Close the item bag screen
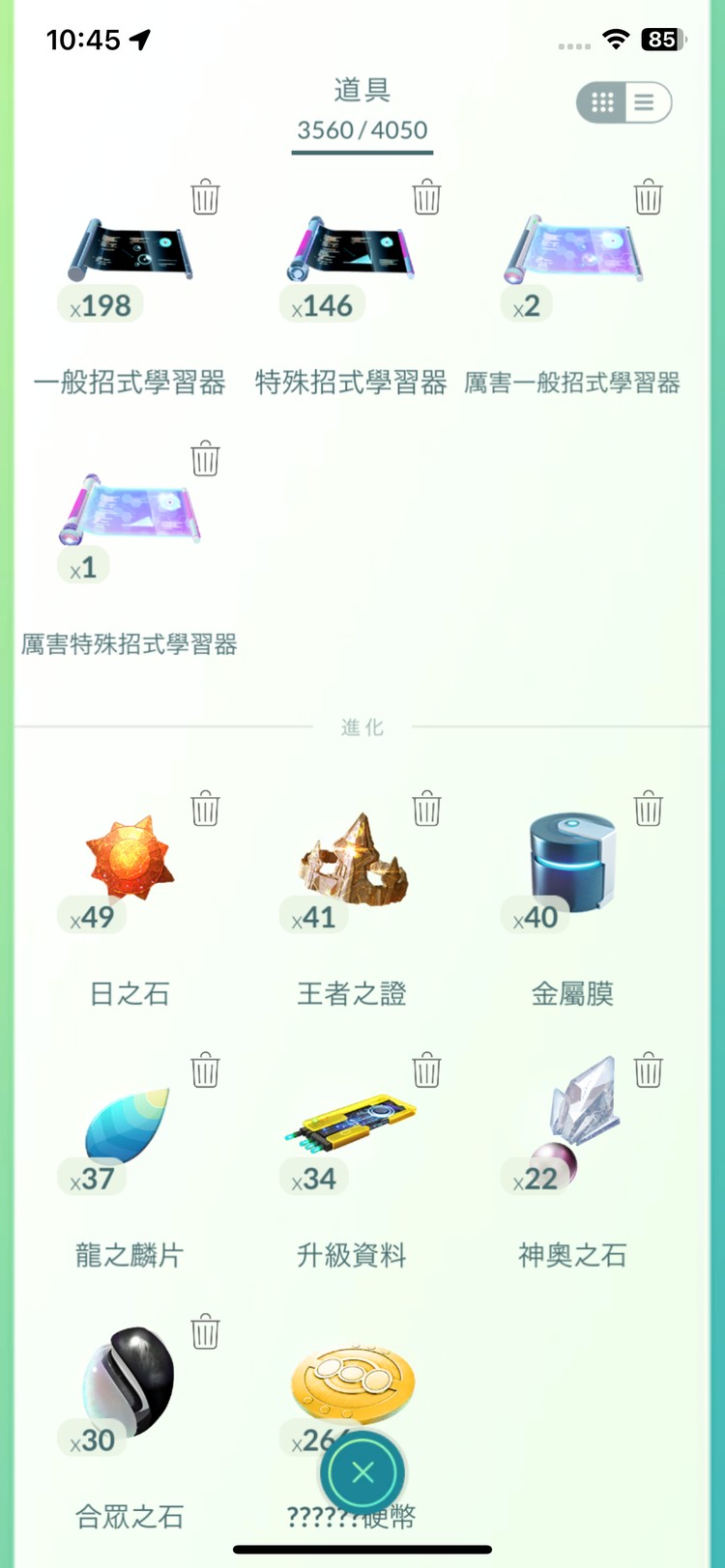Viewport: 725px width, 1568px height. 362,1471
